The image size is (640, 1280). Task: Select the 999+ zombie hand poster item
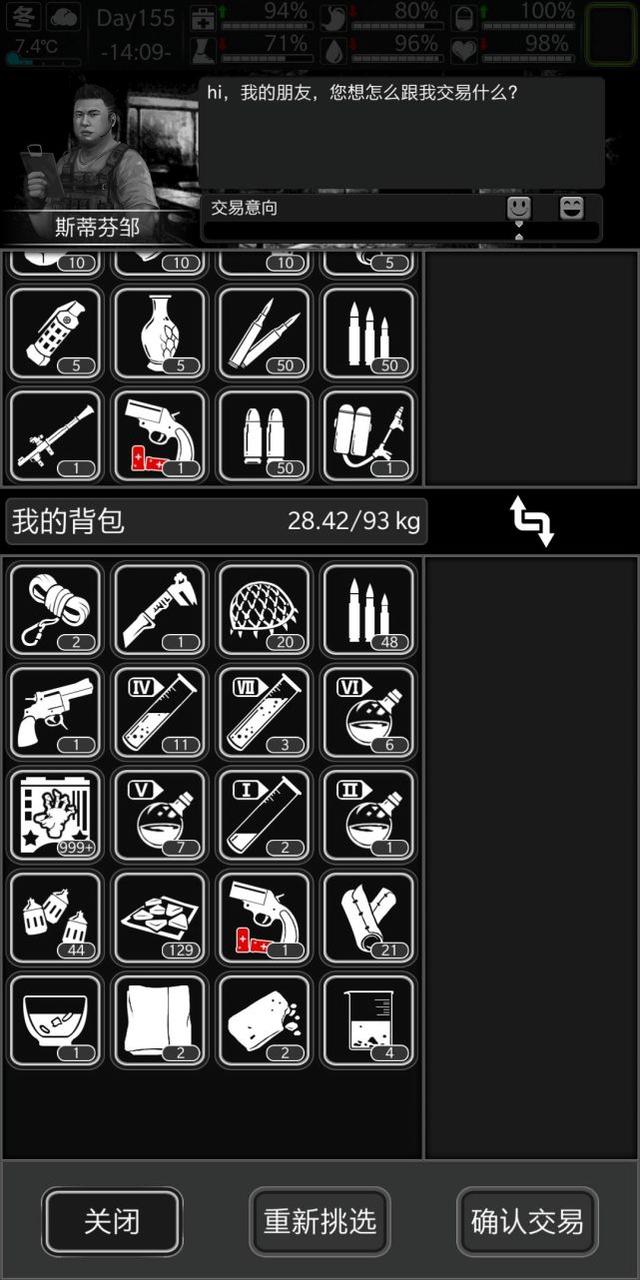tap(56, 815)
